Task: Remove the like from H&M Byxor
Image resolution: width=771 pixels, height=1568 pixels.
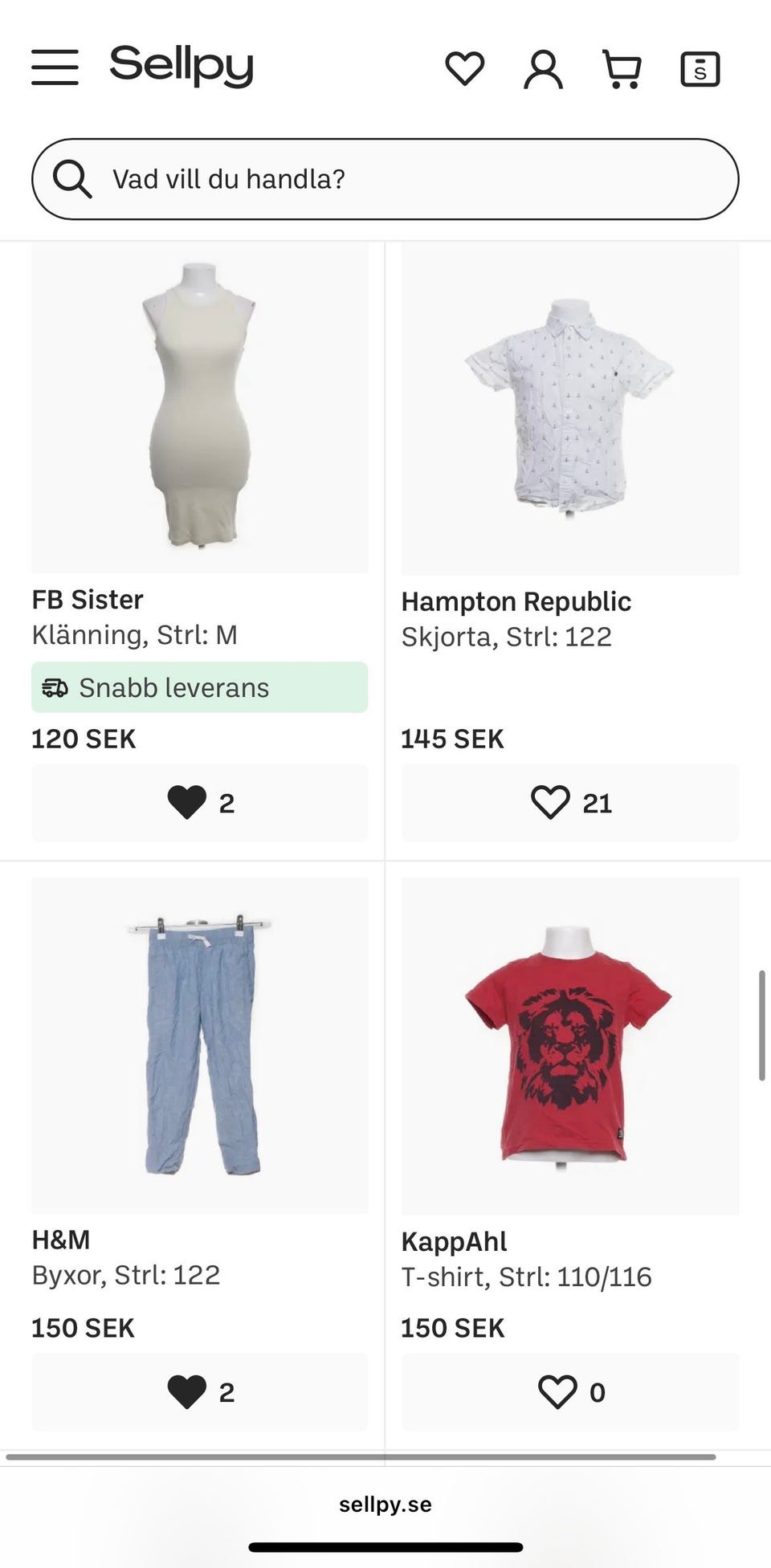Action: click(199, 1391)
